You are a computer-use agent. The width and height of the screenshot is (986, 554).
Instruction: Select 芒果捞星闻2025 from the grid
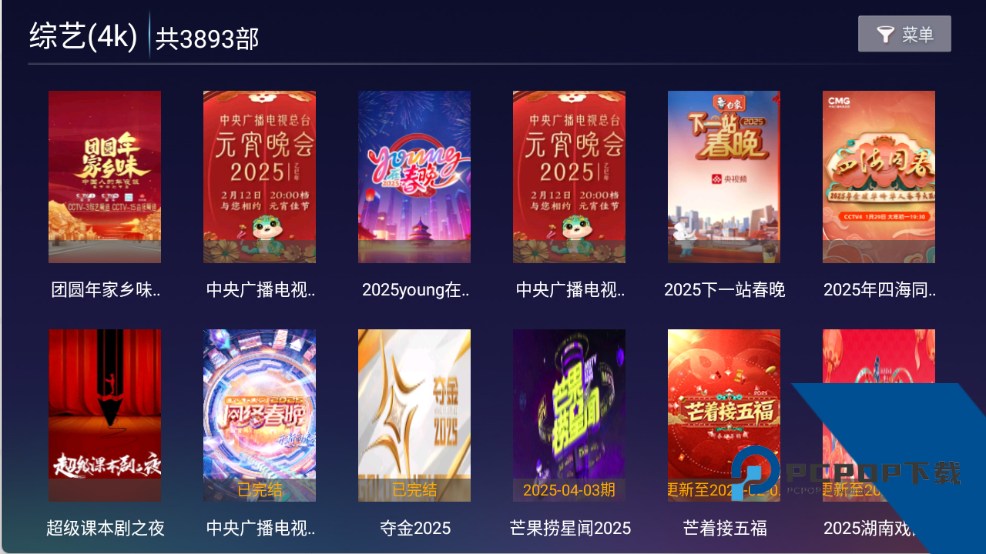pos(569,415)
